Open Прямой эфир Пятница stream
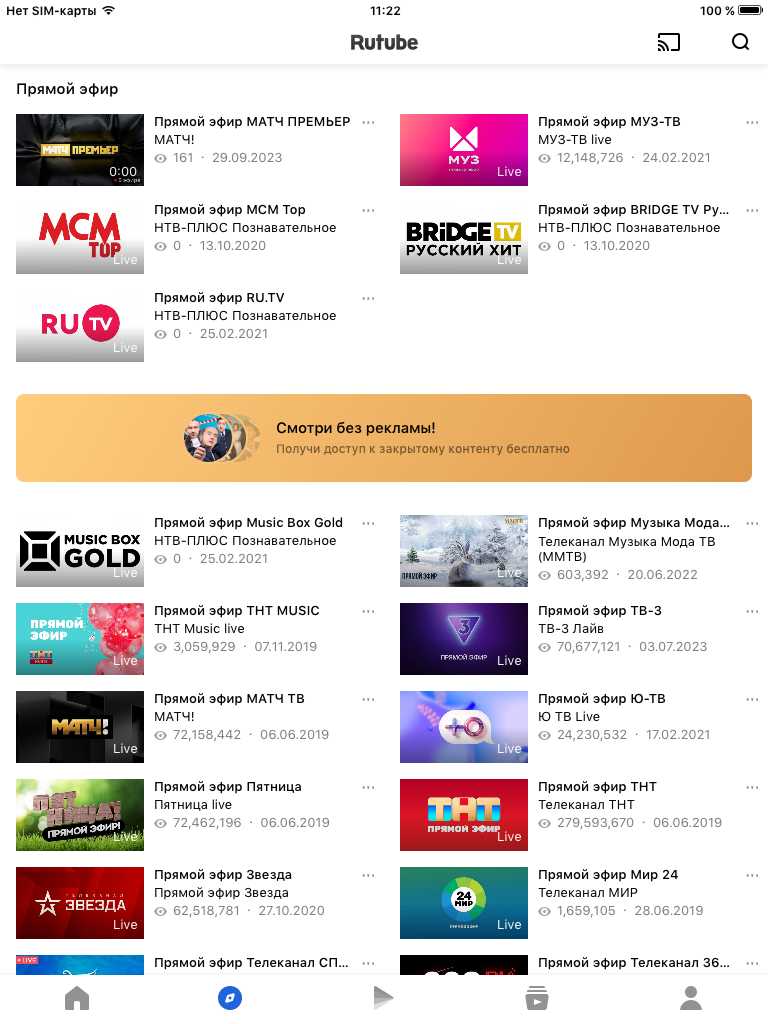768x1024 pixels. [x=80, y=815]
